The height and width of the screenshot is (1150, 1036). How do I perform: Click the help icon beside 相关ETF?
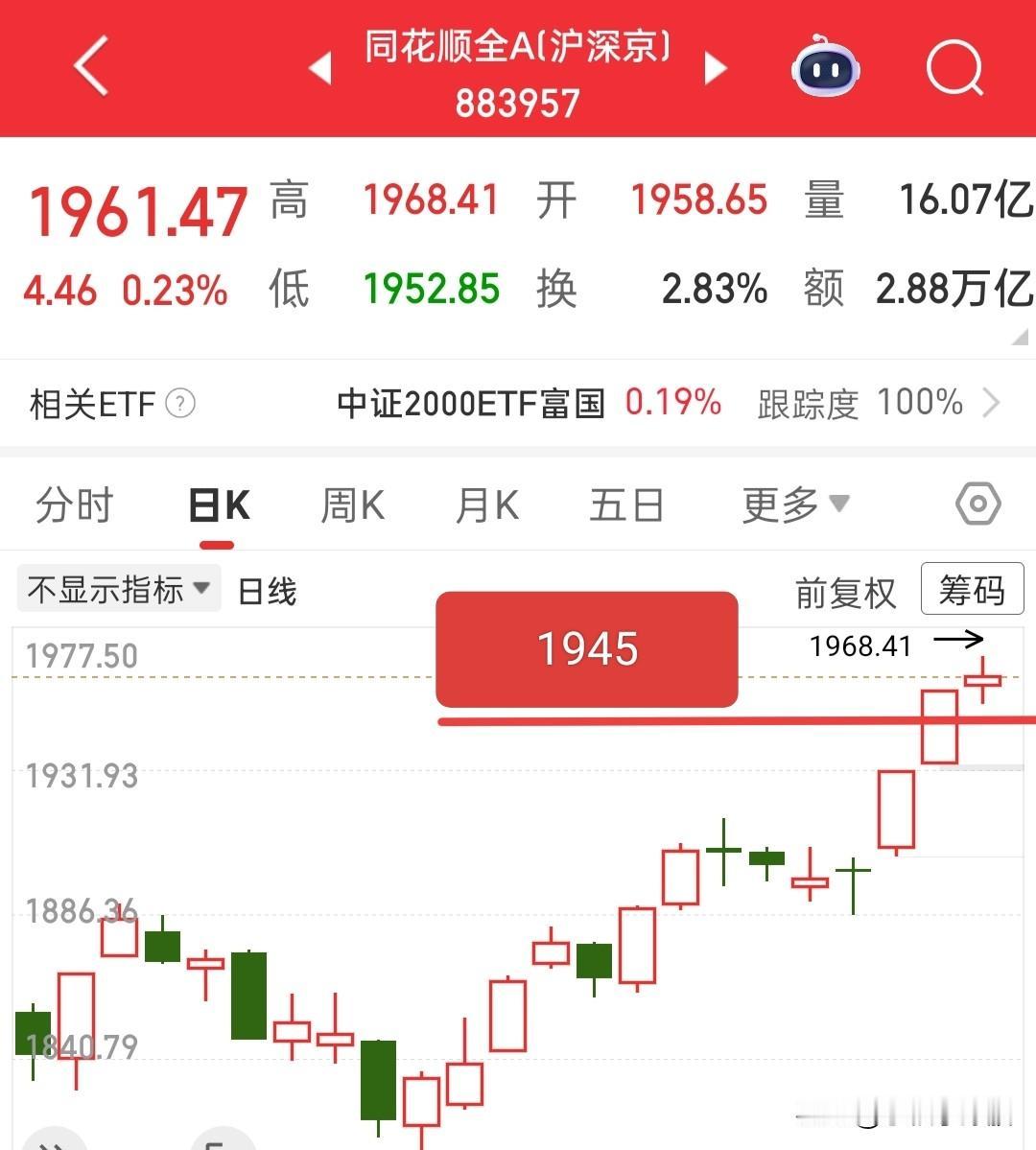point(180,404)
